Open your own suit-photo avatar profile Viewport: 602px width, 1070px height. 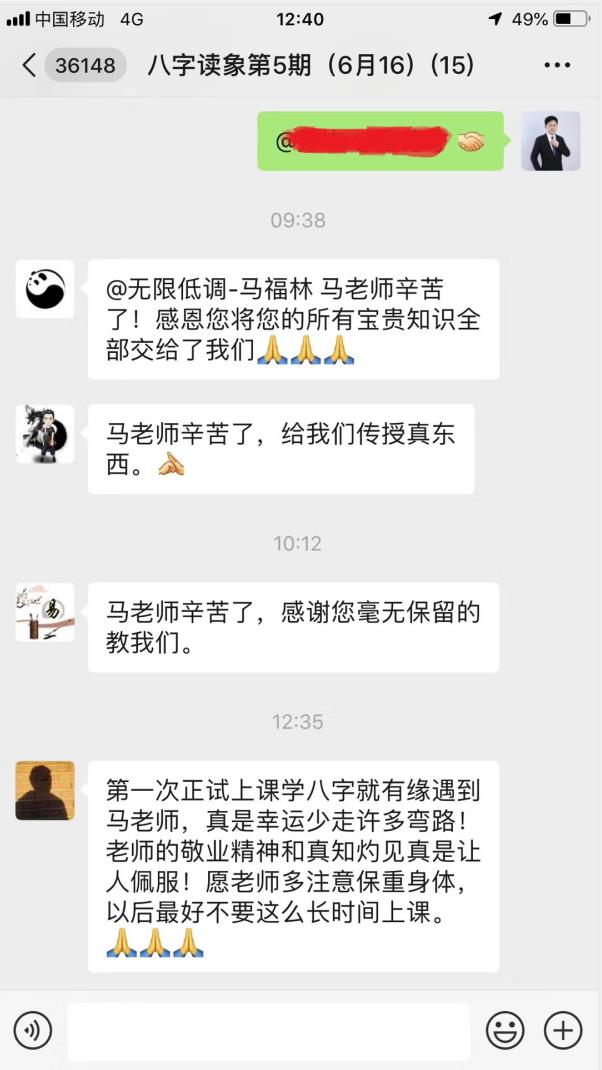[x=550, y=141]
